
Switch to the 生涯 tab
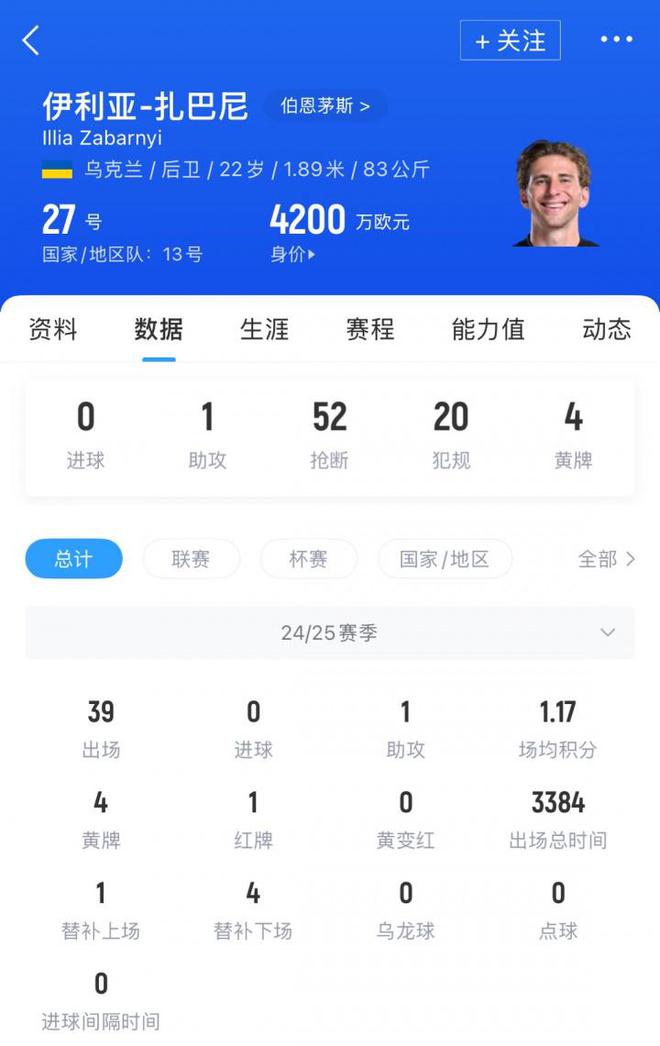[x=264, y=329]
